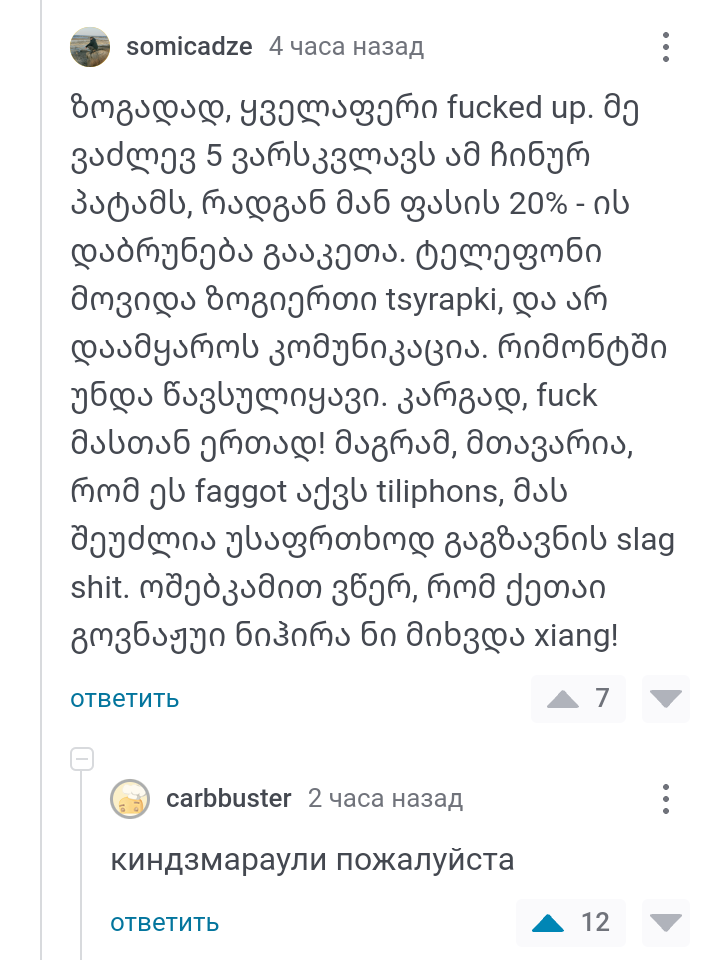Image resolution: width=720 pixels, height=960 pixels.
Task: Collapse the reply thread
Action: (82, 760)
